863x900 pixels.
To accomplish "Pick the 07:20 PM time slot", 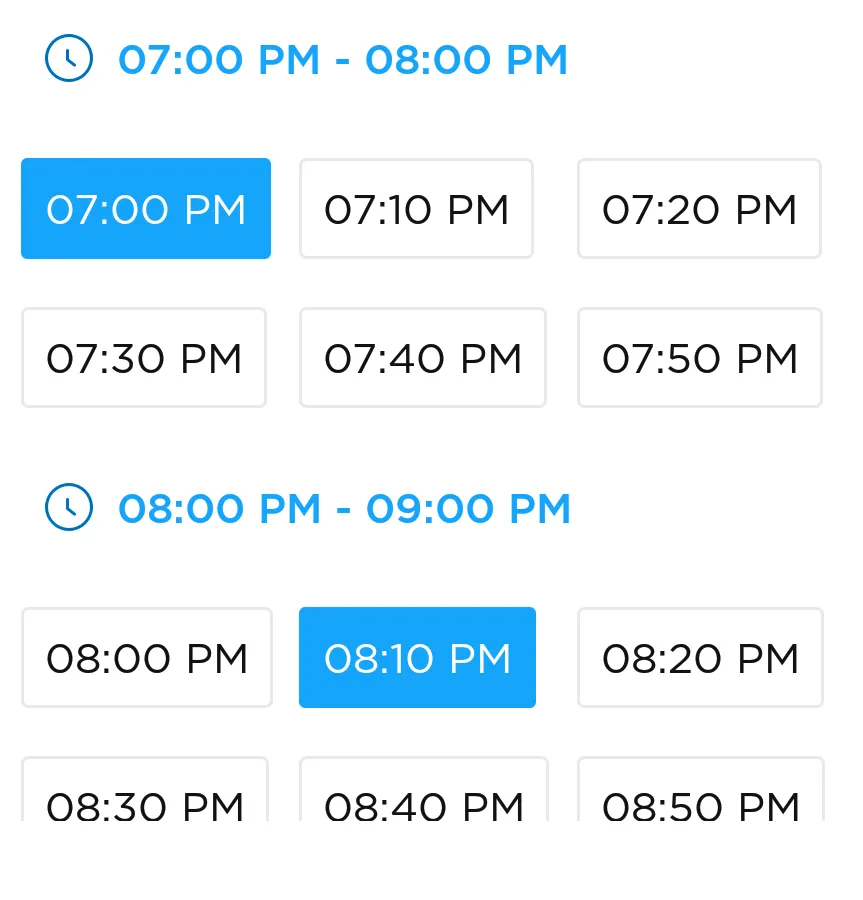I will click(699, 209).
